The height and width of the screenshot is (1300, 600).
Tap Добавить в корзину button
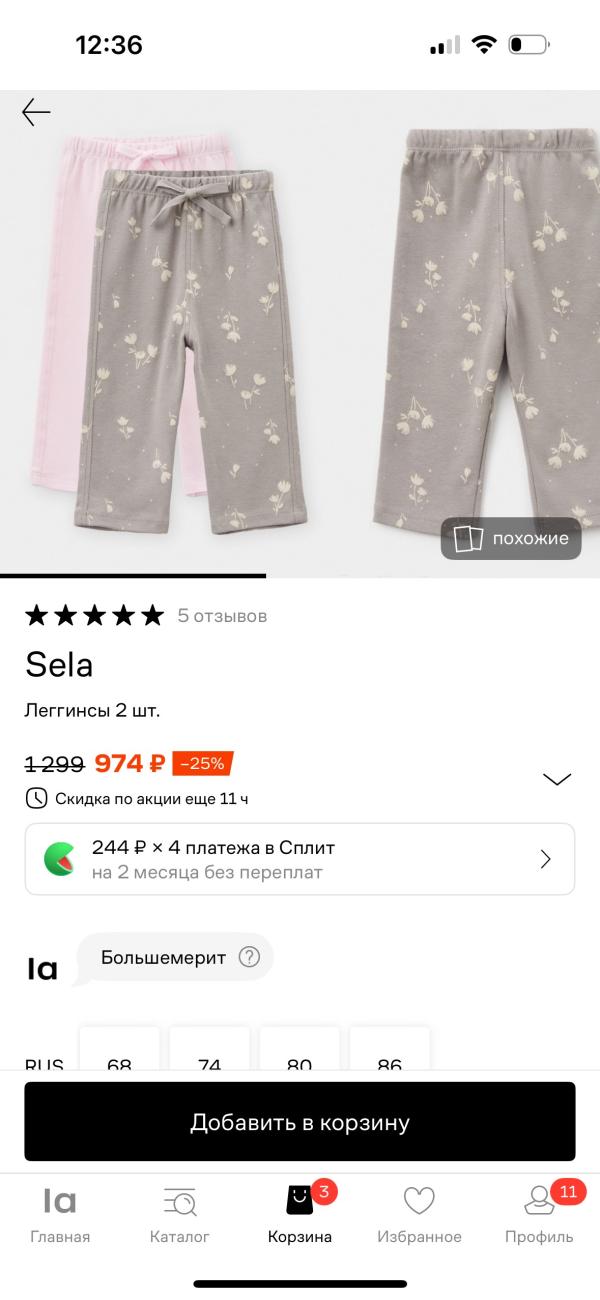tap(300, 1122)
